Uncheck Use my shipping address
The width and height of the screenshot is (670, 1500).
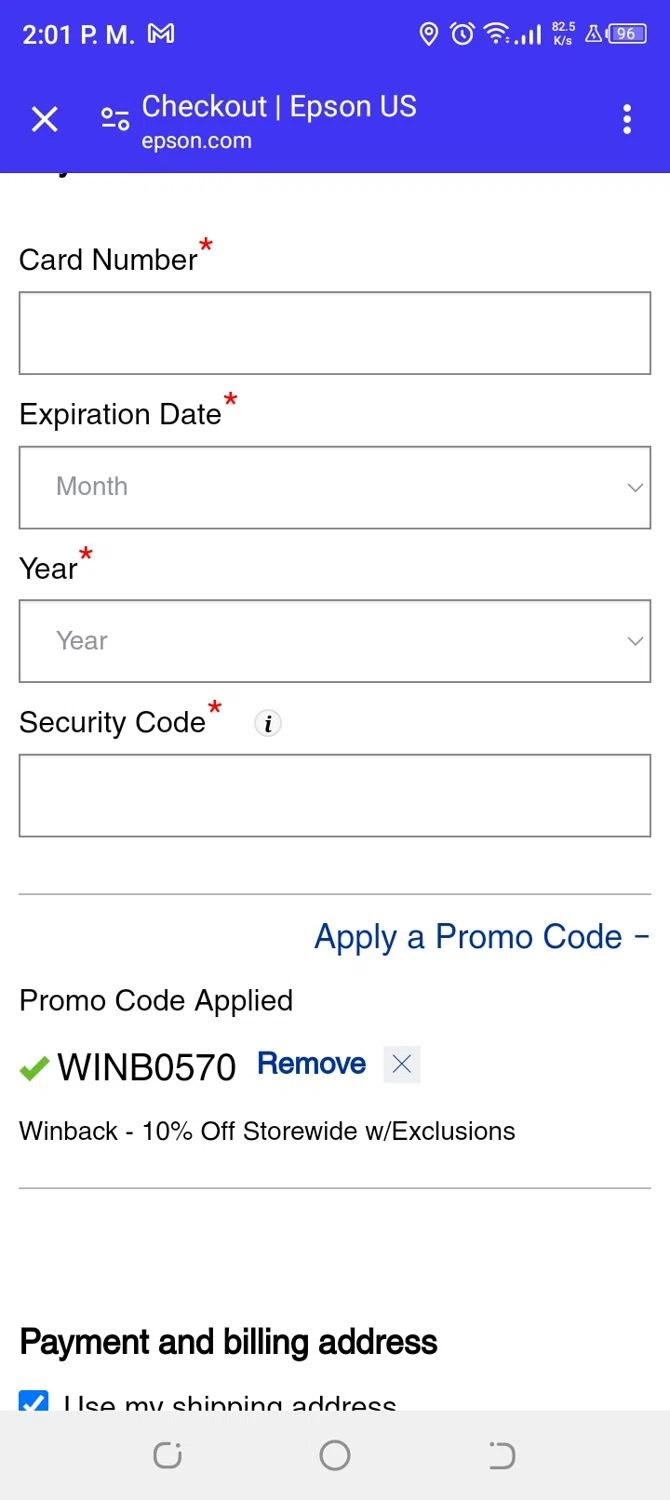click(34, 1402)
